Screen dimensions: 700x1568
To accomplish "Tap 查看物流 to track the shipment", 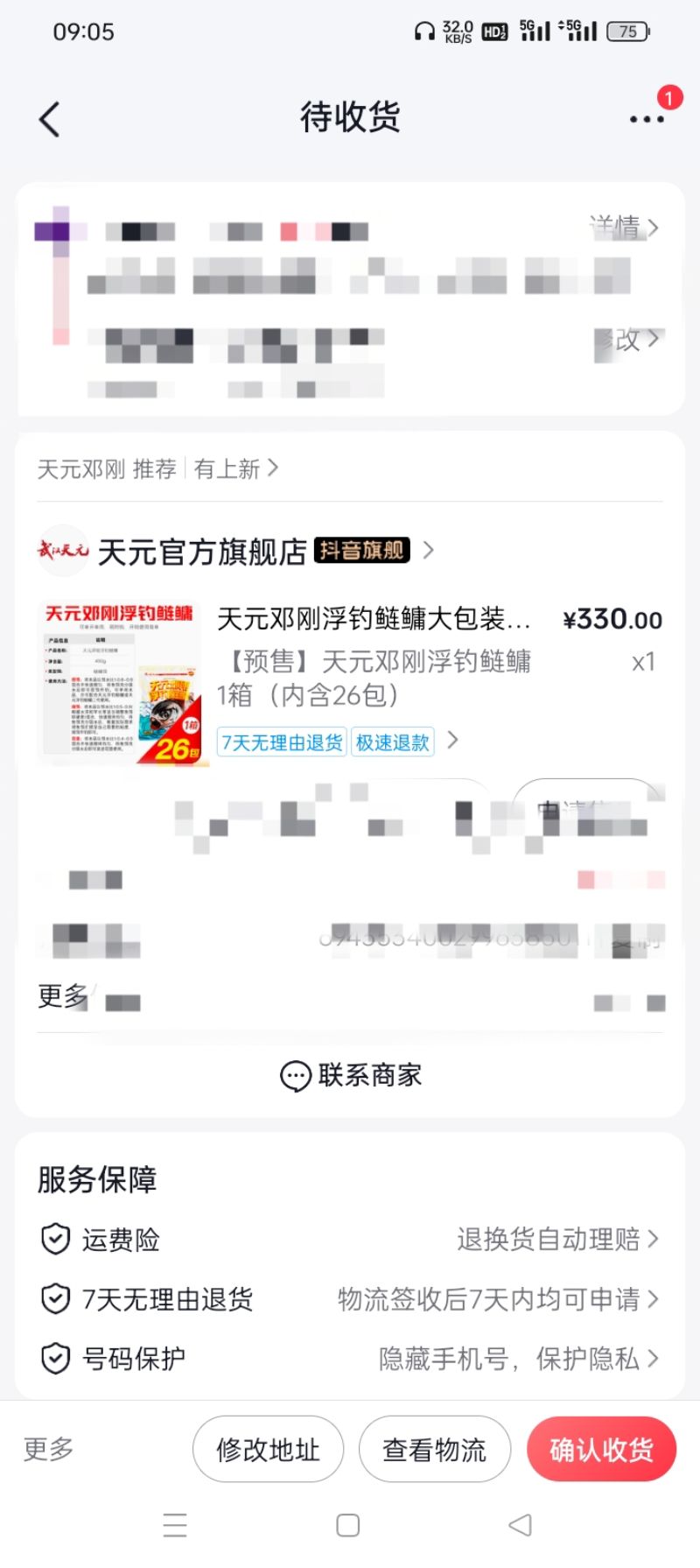I will (434, 1450).
